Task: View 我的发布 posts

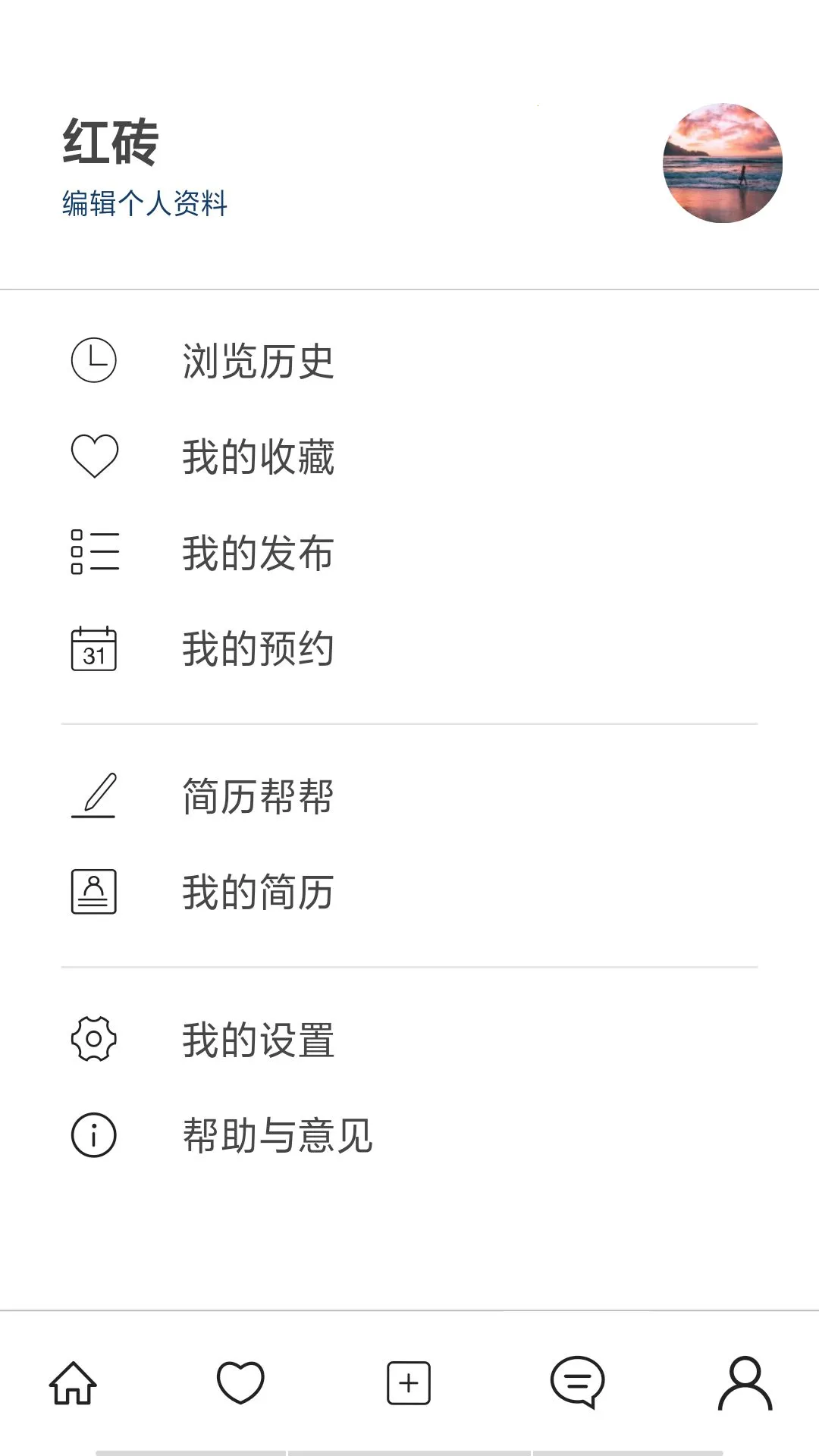Action: (x=258, y=553)
